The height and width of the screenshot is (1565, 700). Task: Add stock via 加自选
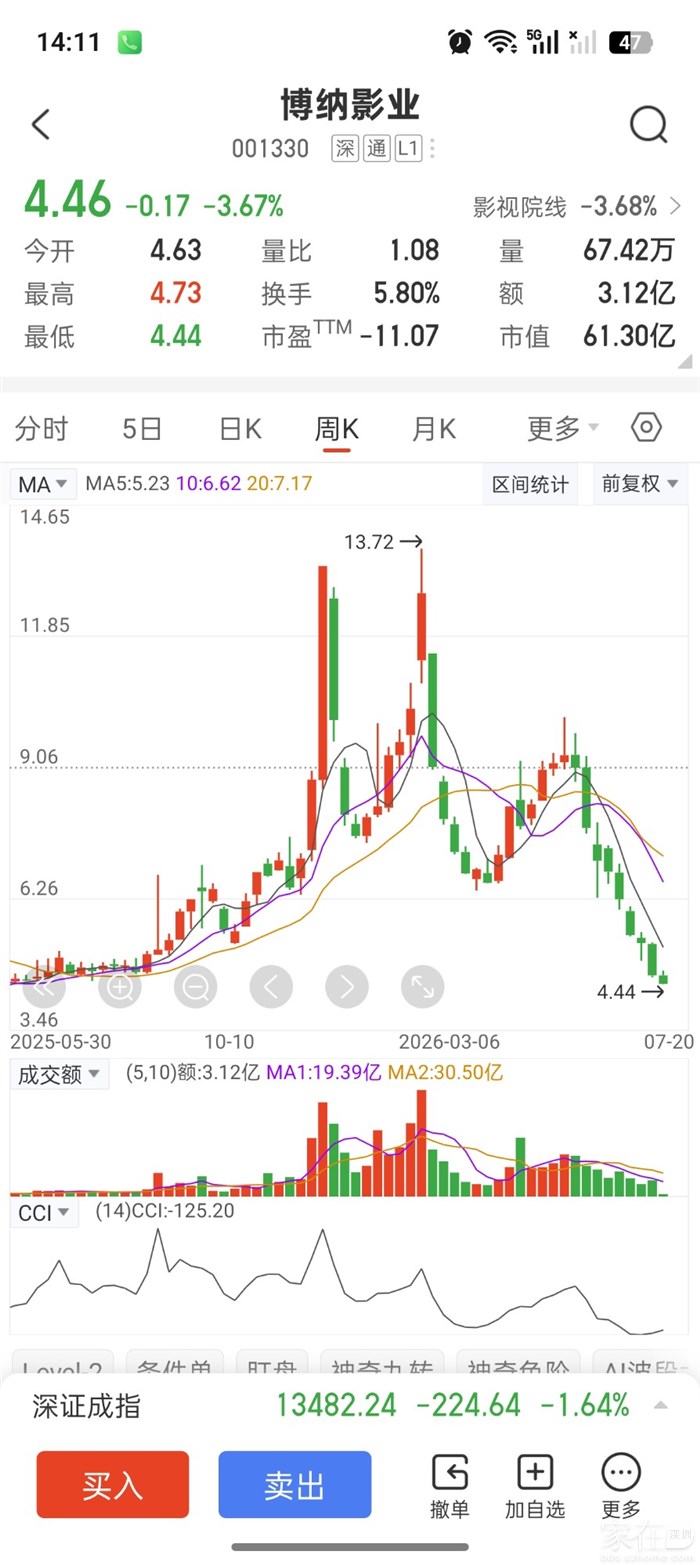tap(535, 1487)
